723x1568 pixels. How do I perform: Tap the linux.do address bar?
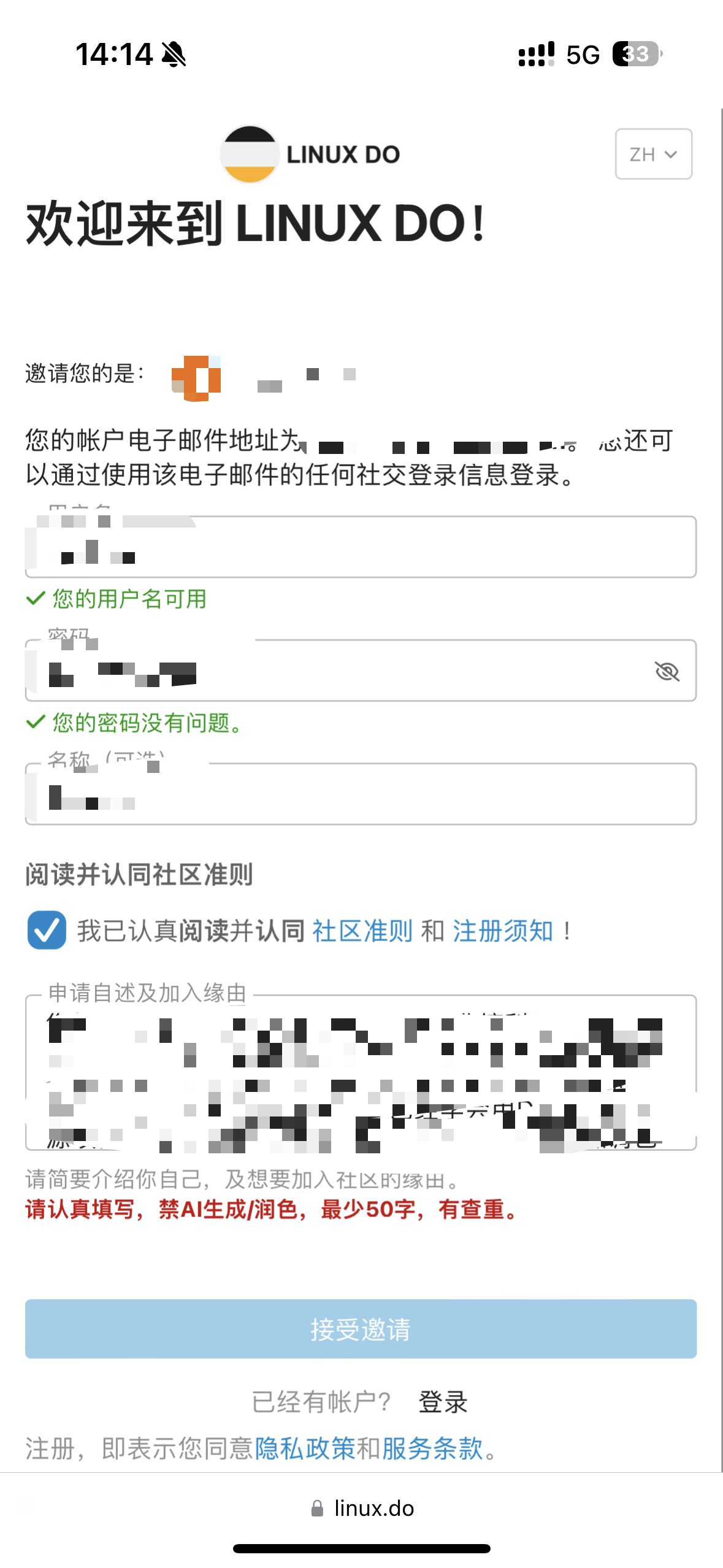pyautogui.click(x=362, y=1508)
